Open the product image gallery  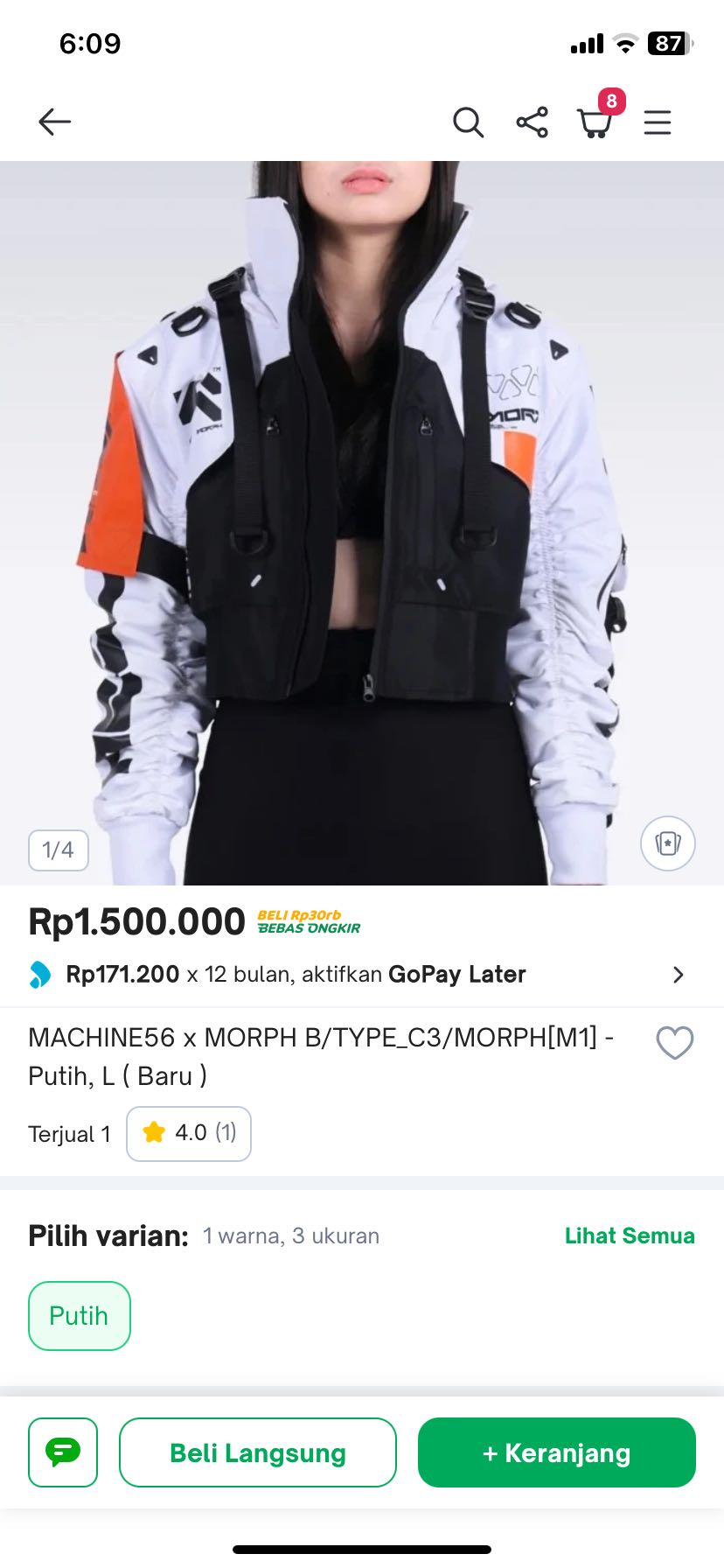click(362, 525)
